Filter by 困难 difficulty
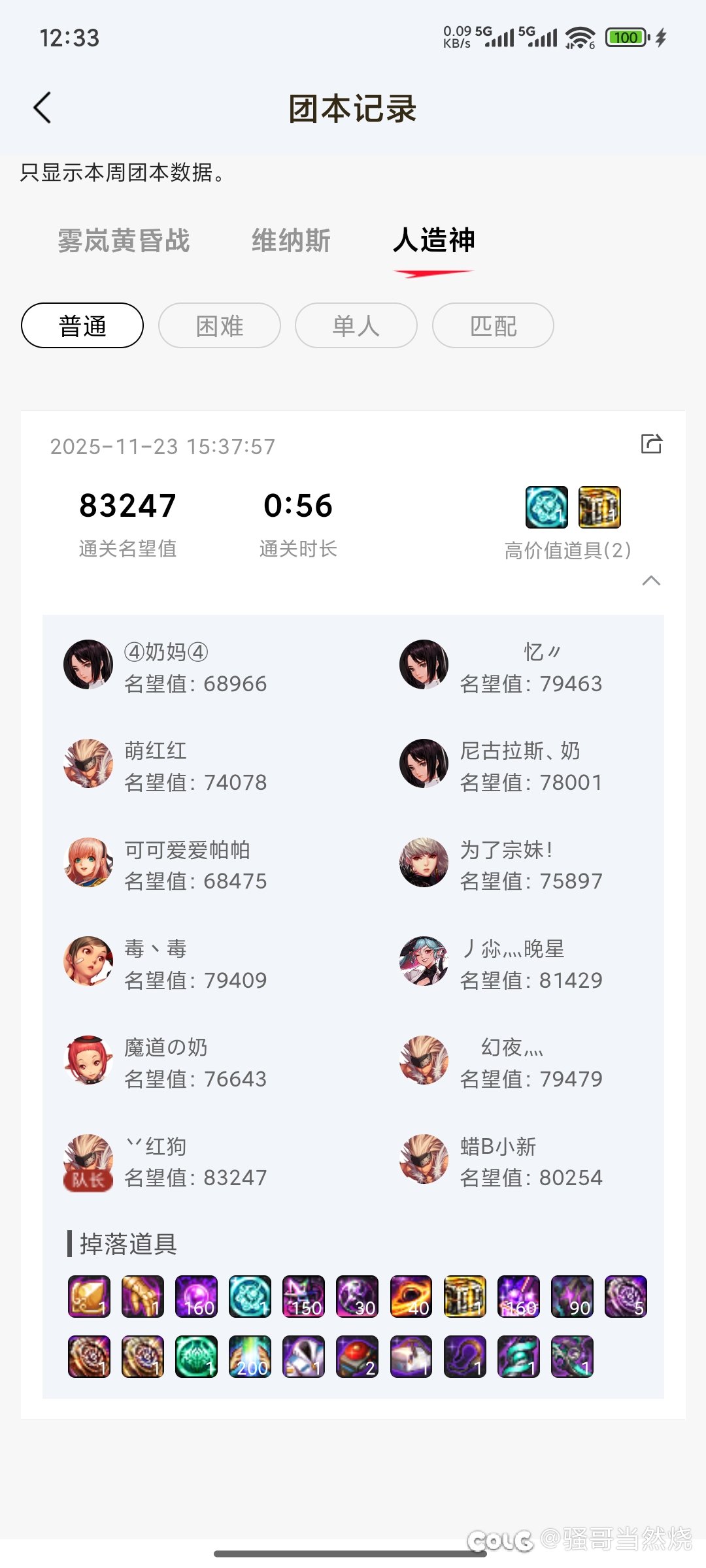Screen dimensions: 706x1568 click(x=220, y=325)
